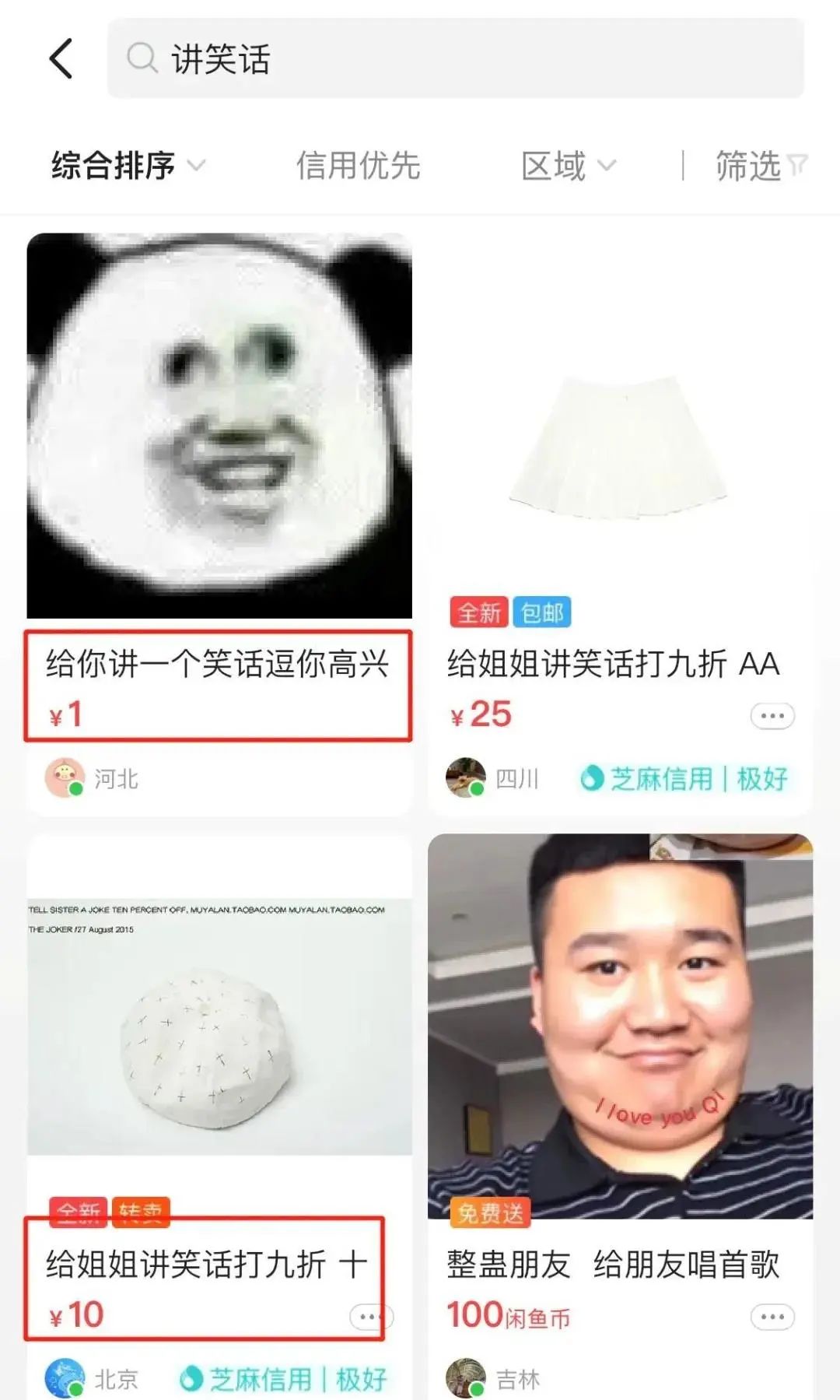Click the search magnifier icon
Screen dimensions: 840x1400
[142, 59]
